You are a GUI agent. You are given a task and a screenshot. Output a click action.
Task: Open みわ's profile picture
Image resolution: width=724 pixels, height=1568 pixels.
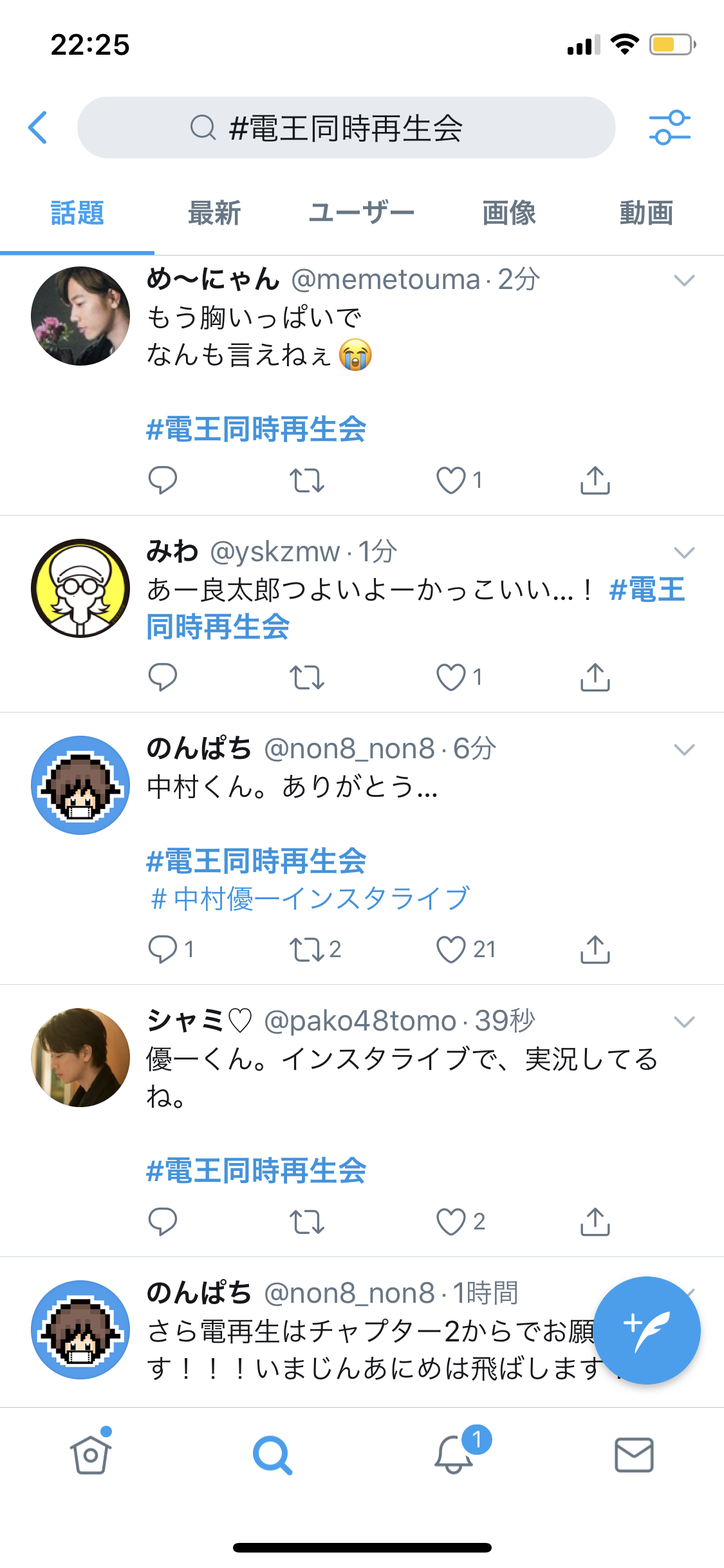(80, 588)
